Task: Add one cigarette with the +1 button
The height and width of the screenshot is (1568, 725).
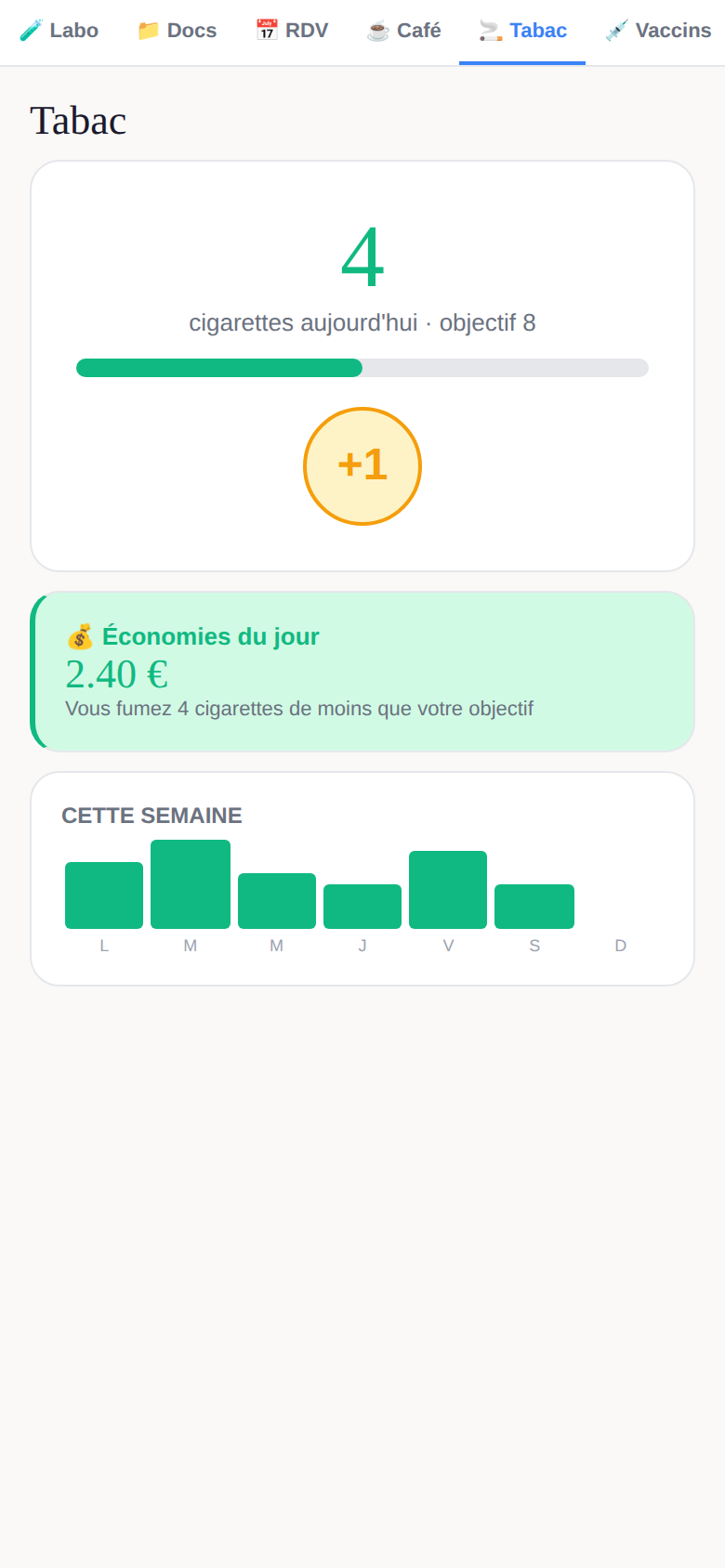Action: click(x=362, y=466)
